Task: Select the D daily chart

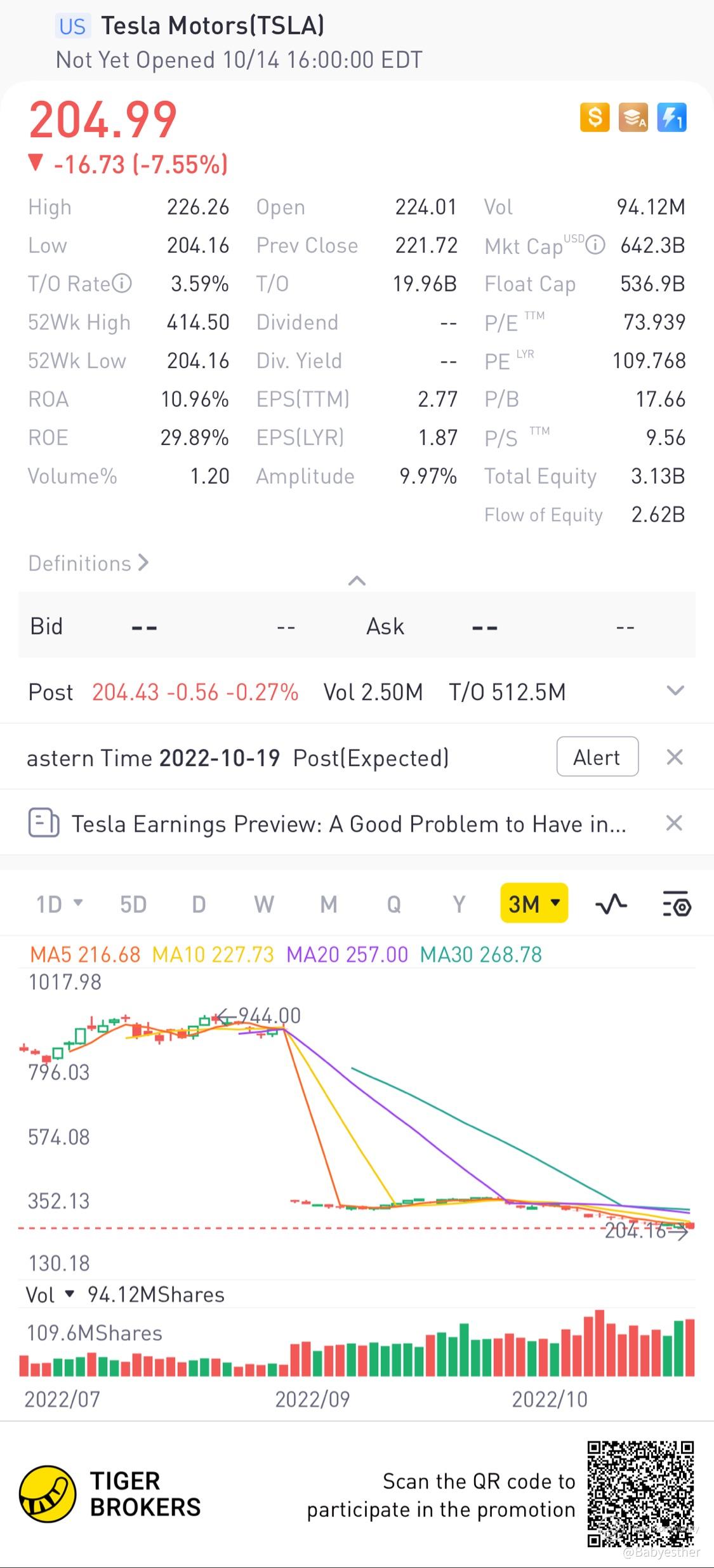Action: pos(199,904)
